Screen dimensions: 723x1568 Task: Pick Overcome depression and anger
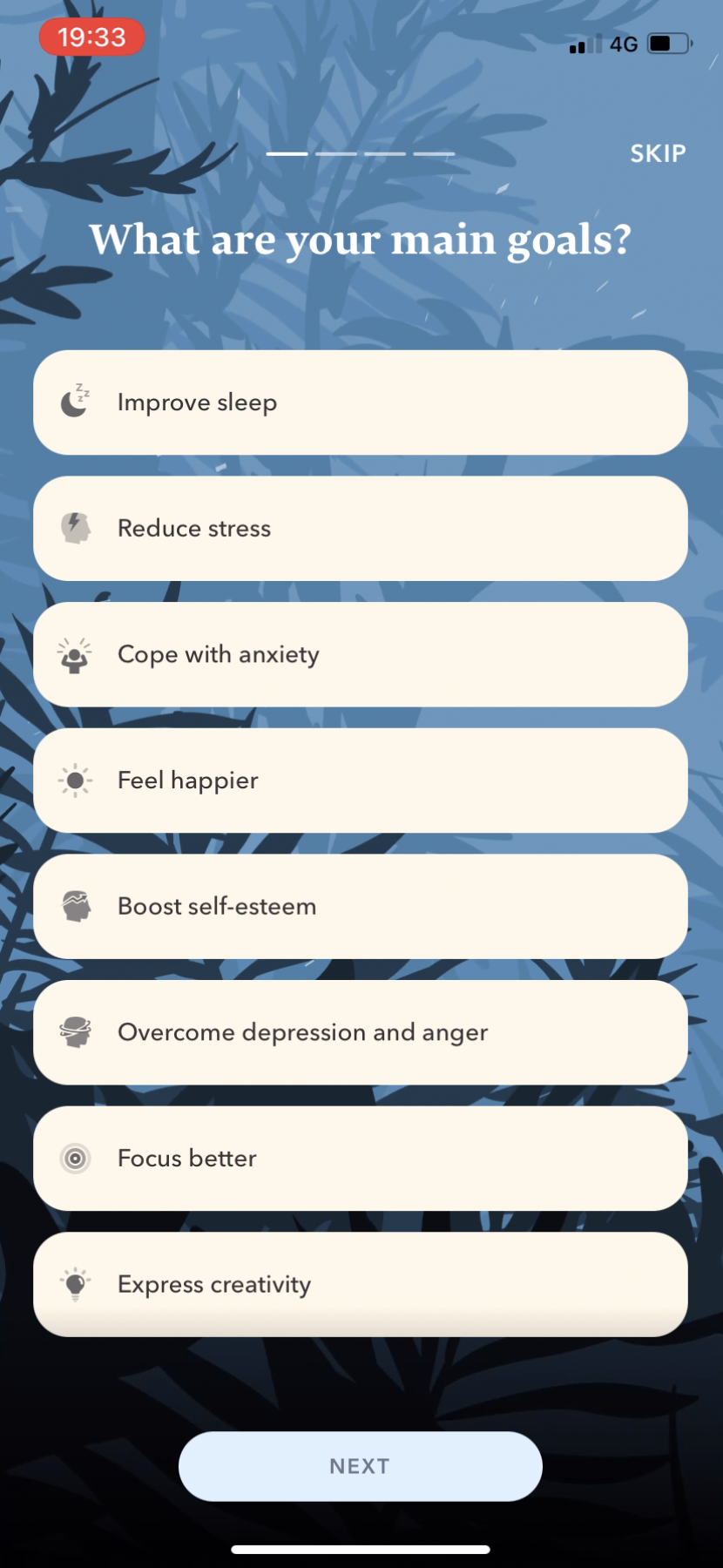point(360,1032)
